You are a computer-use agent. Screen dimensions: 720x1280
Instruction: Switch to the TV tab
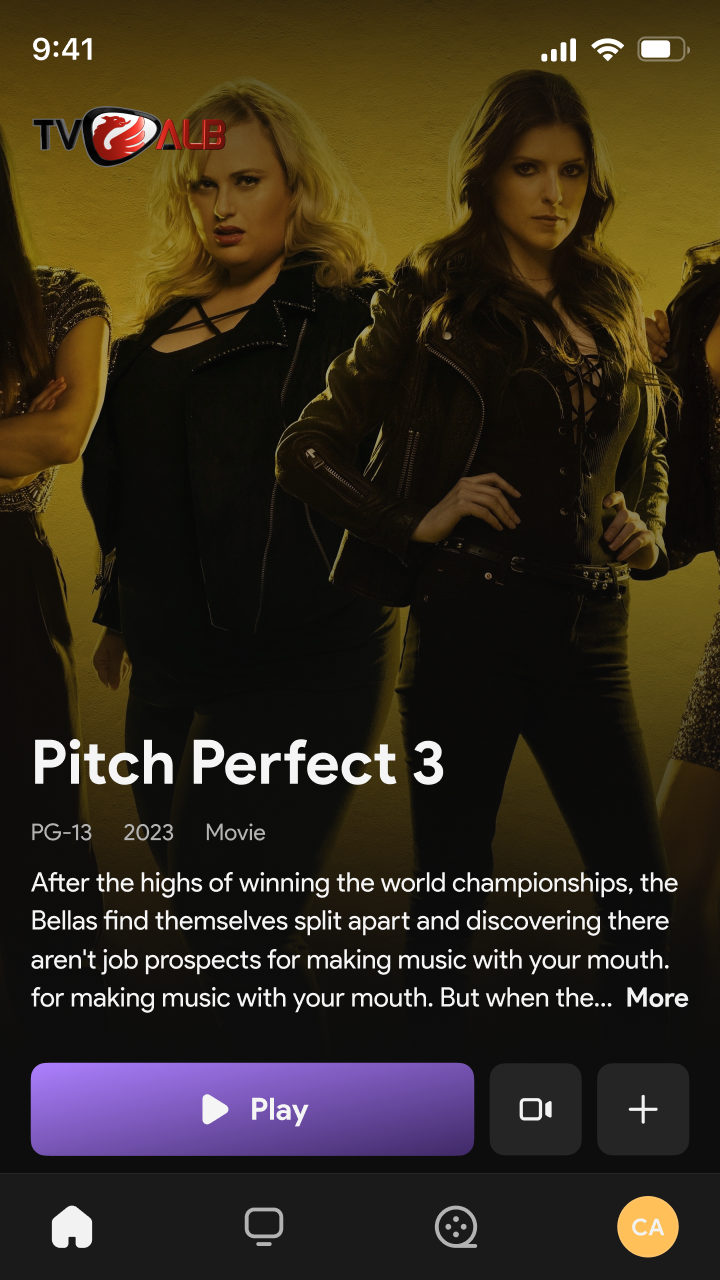(x=264, y=1227)
